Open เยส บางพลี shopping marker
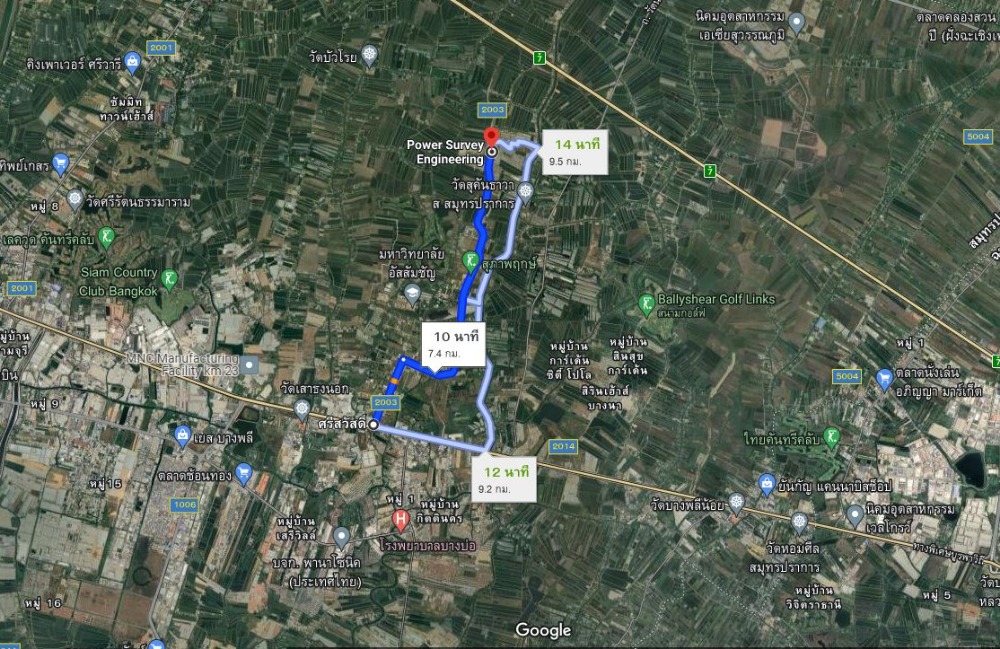 [x=182, y=434]
